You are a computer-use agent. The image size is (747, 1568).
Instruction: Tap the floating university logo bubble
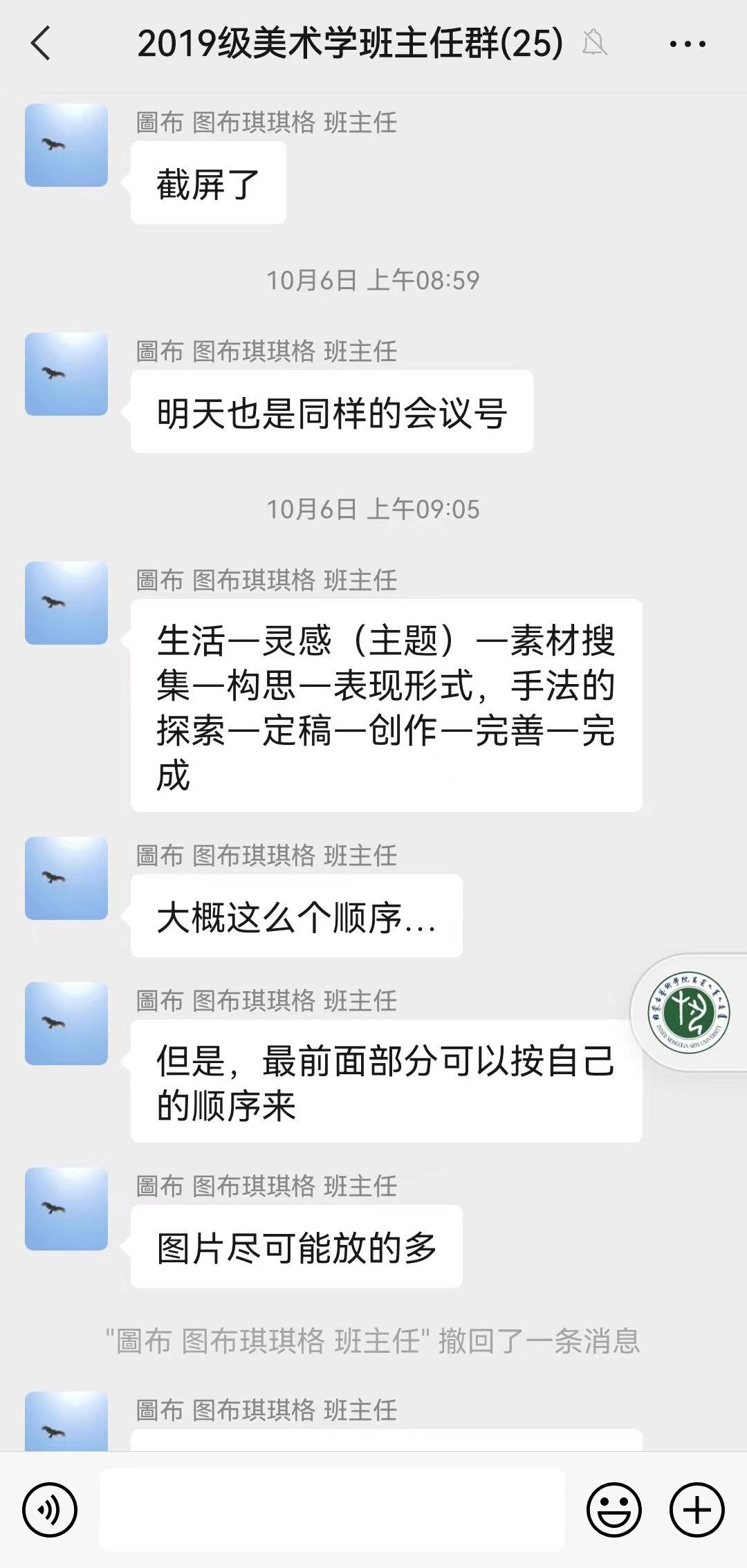pos(689,1013)
